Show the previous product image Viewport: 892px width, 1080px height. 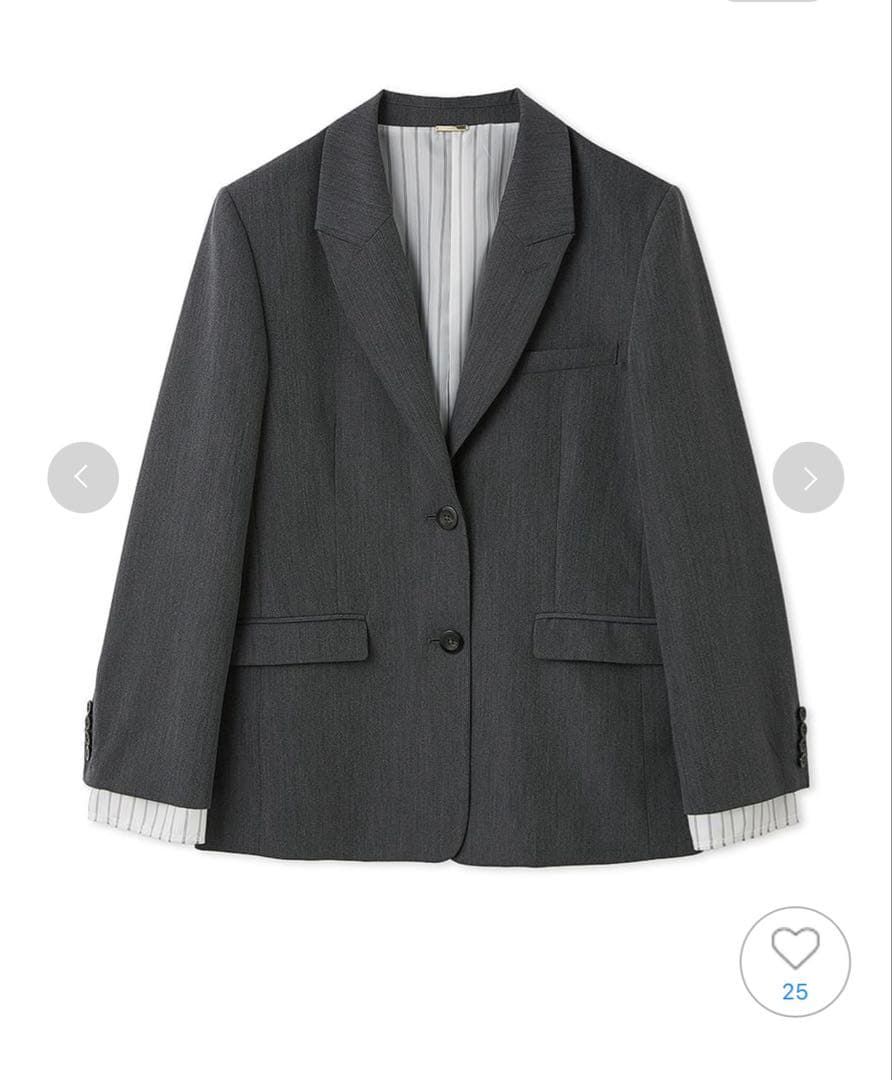[x=83, y=478]
